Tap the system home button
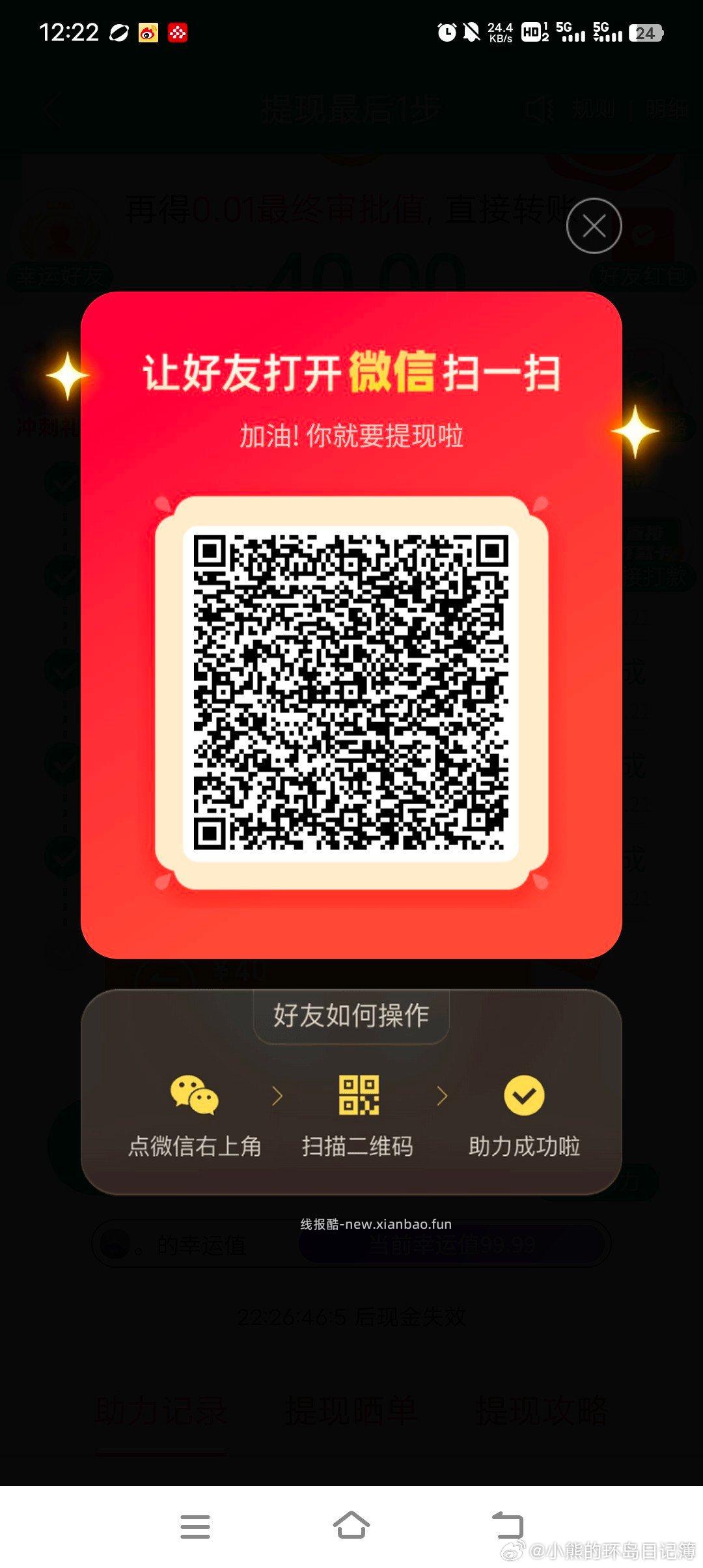 (x=351, y=1526)
